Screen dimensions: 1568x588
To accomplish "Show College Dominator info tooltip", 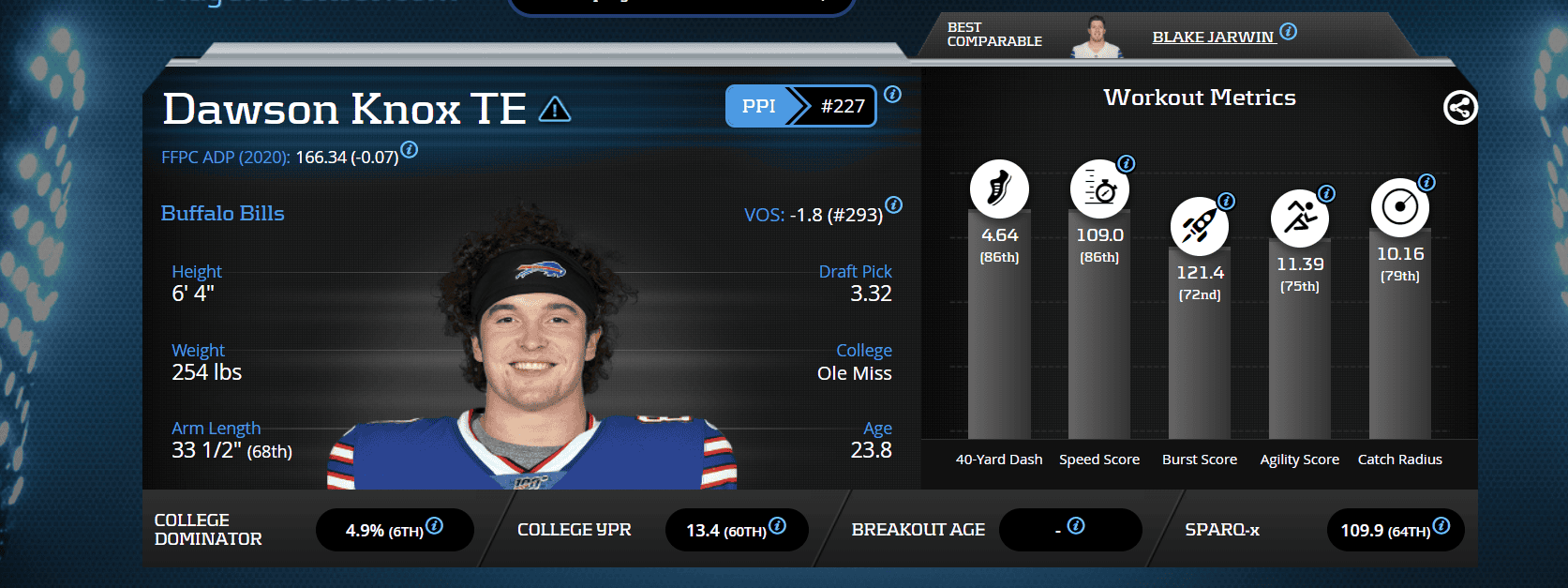I will pos(435,525).
